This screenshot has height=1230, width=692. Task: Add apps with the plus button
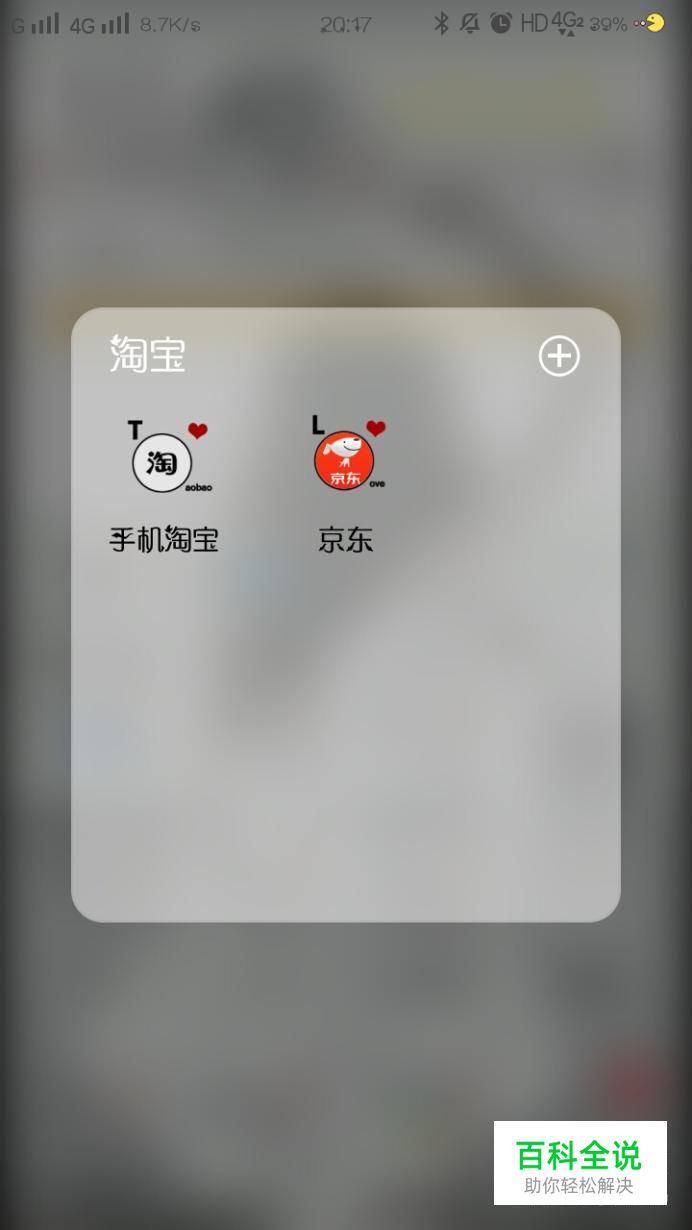[x=559, y=356]
